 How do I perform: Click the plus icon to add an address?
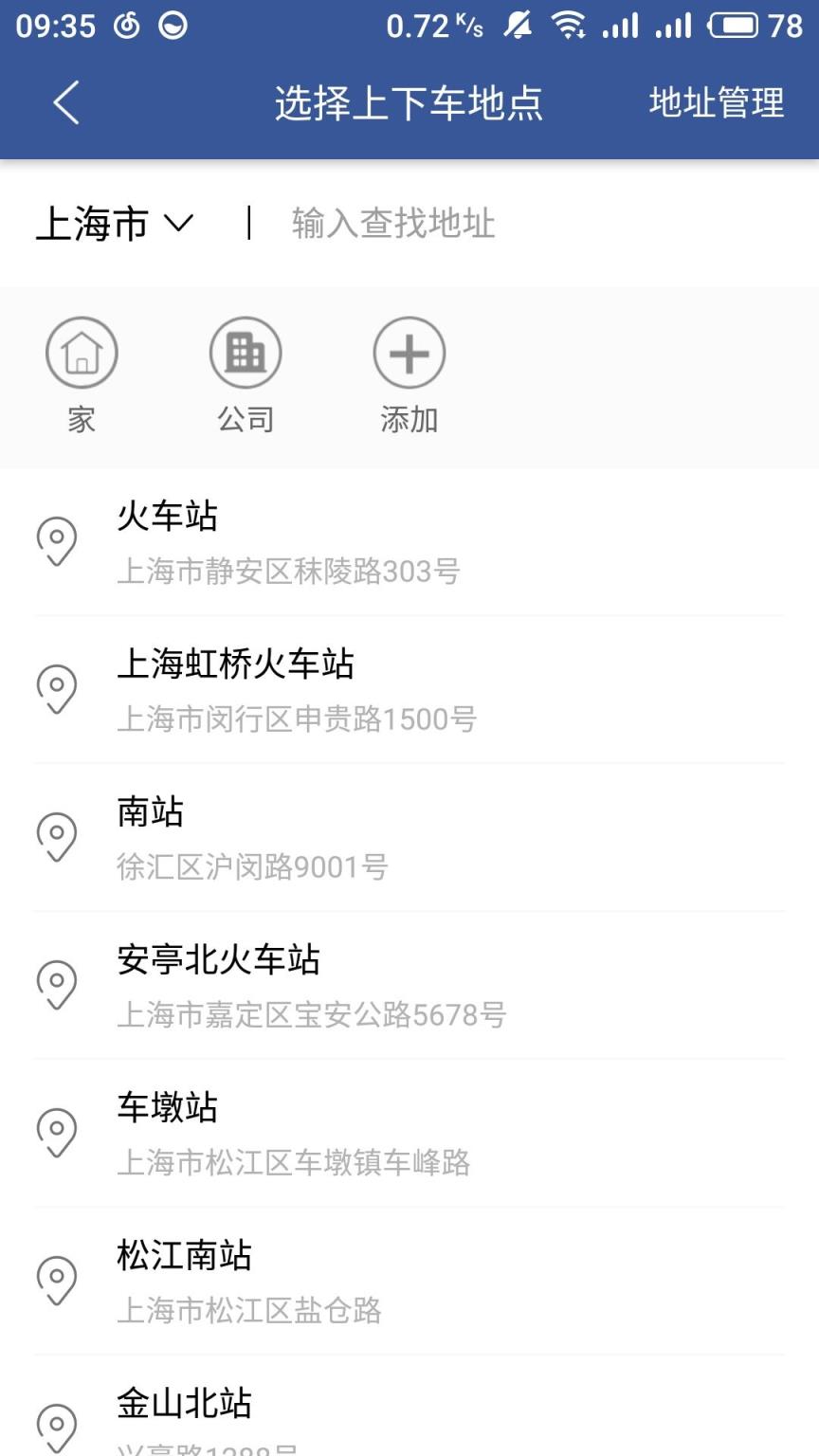click(x=408, y=351)
